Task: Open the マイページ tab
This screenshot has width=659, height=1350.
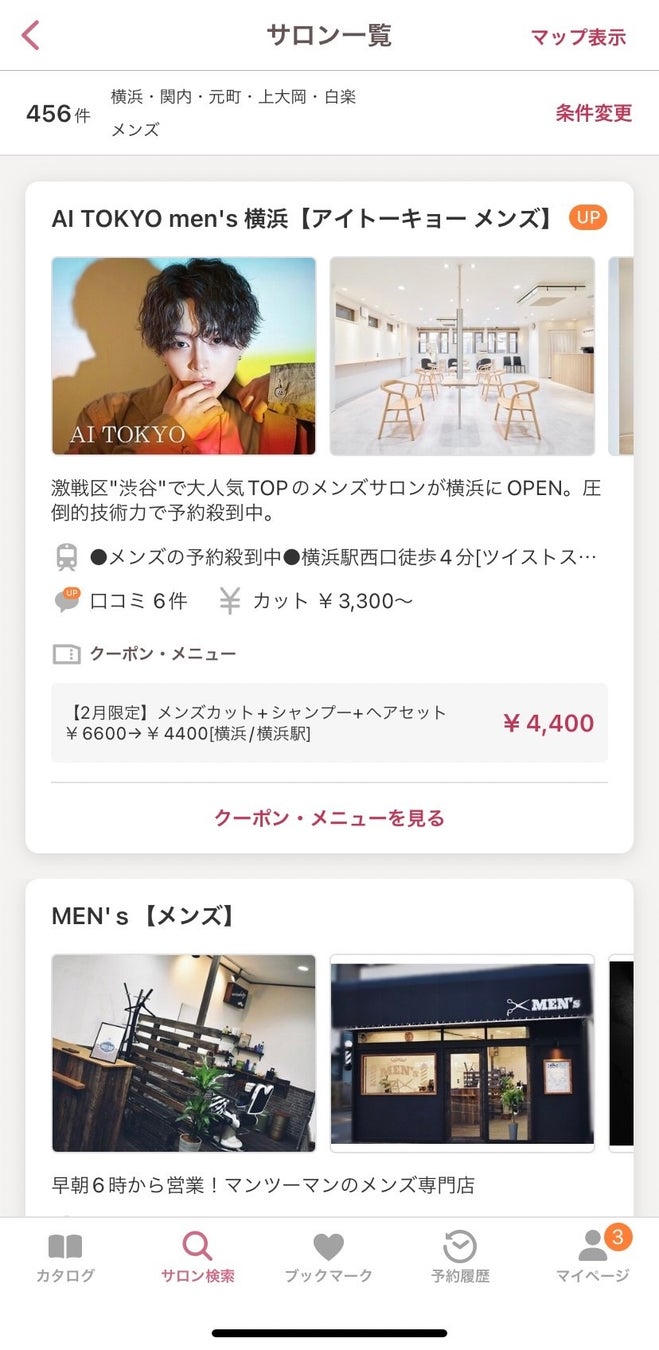Action: pos(592,1258)
